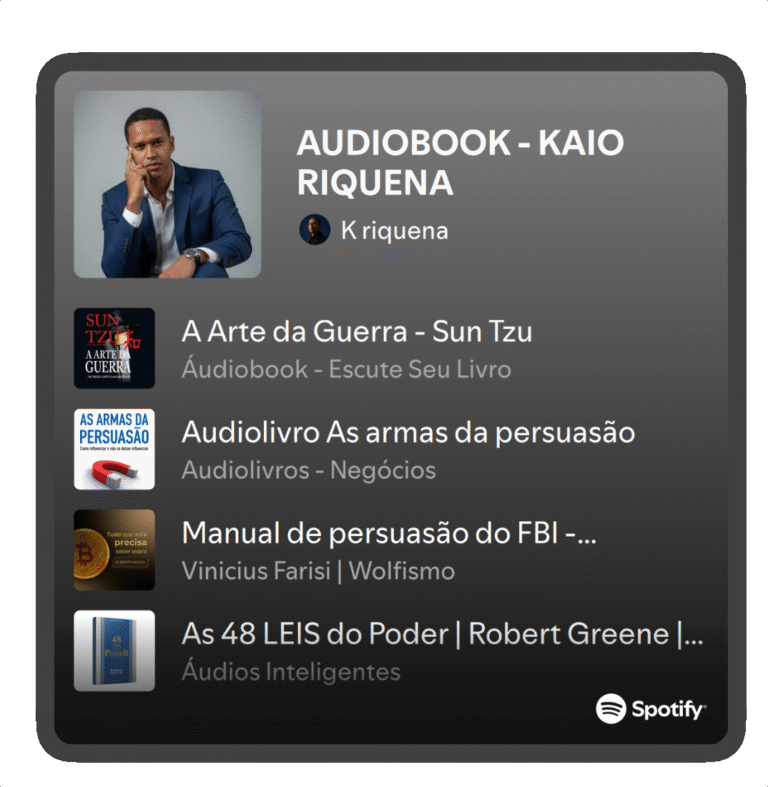Image resolution: width=768 pixels, height=787 pixels.
Task: Play A Arte da Guerra - Sun Tzu
Action: (x=357, y=332)
